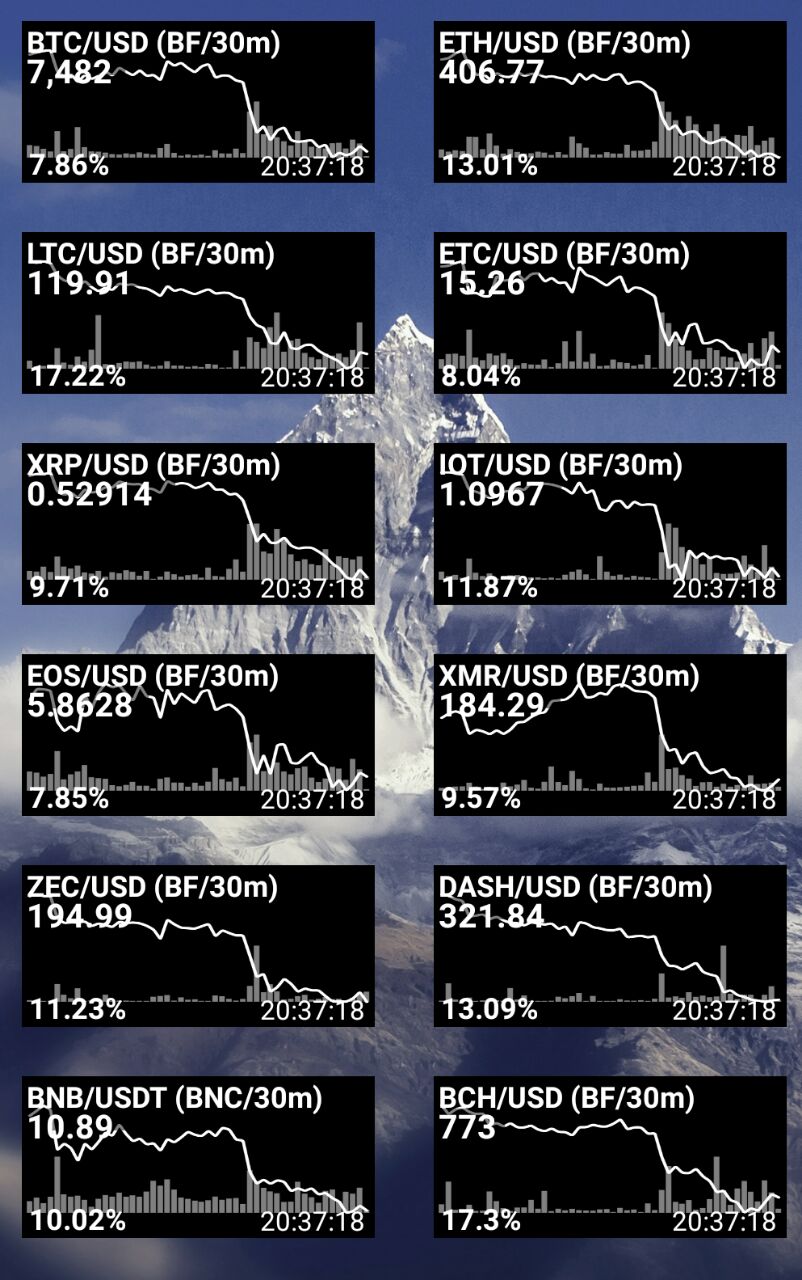Image resolution: width=802 pixels, height=1280 pixels.
Task: Open the BTC/USD ticker widget
Action: coord(198,102)
